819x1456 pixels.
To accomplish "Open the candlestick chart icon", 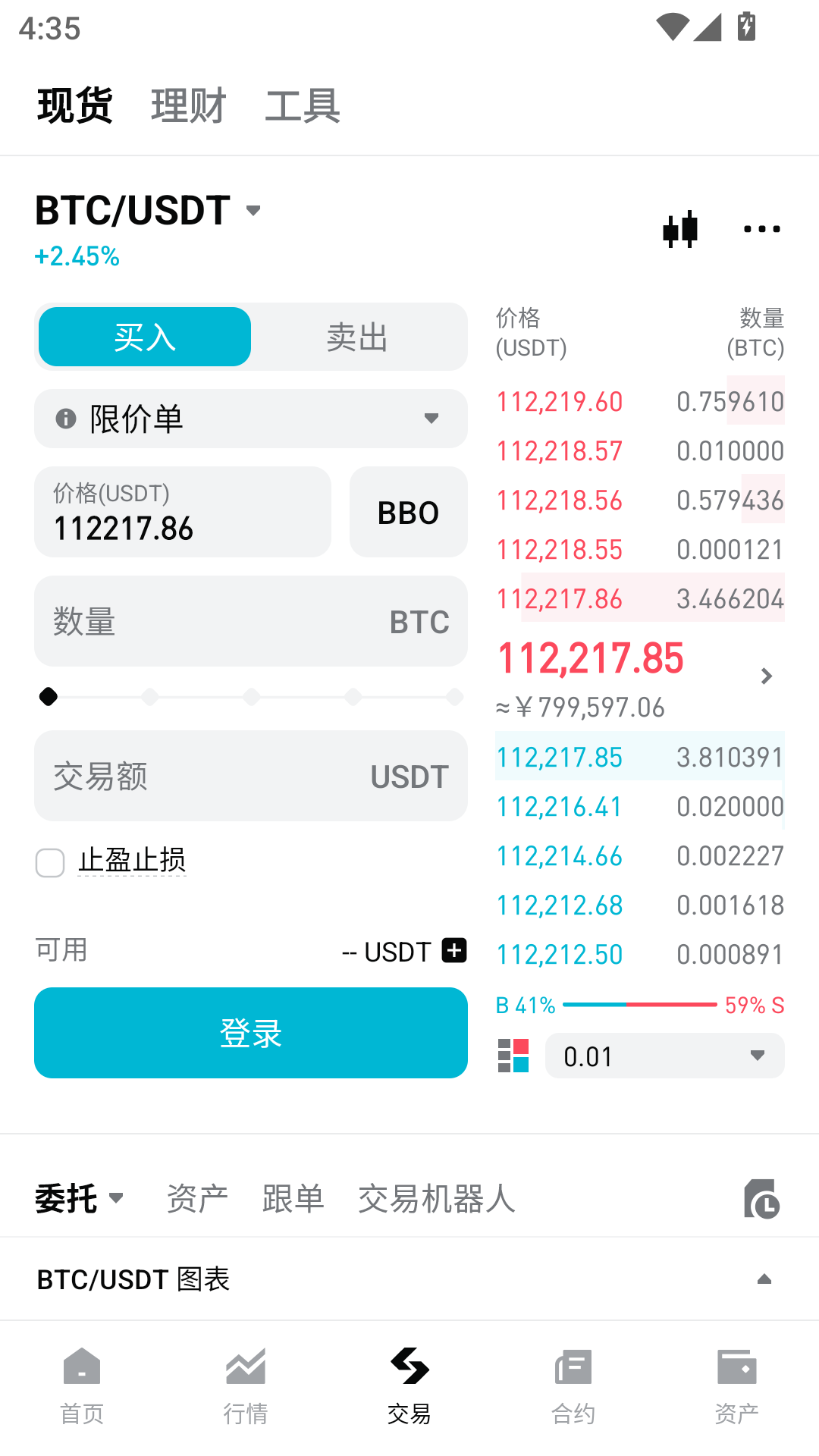I will tap(680, 229).
